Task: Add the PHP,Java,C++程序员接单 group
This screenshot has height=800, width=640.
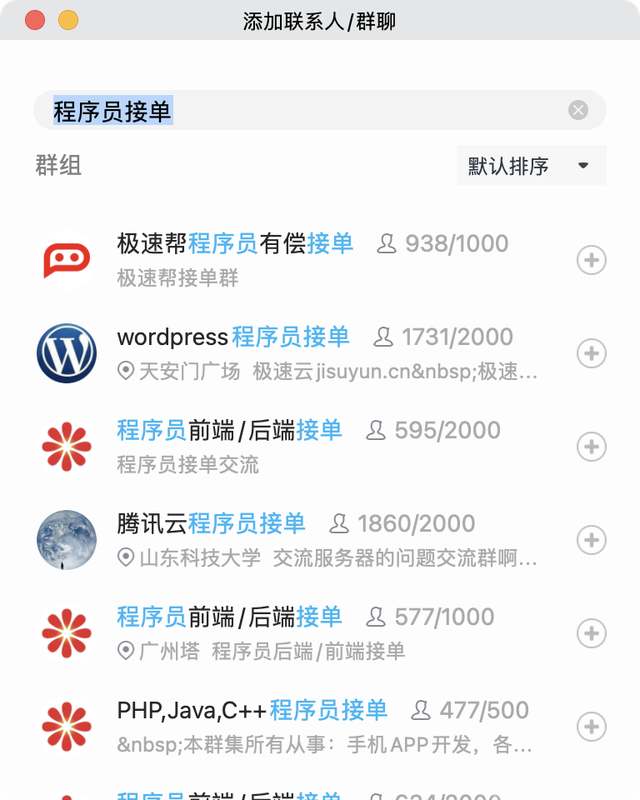Action: pyautogui.click(x=591, y=727)
